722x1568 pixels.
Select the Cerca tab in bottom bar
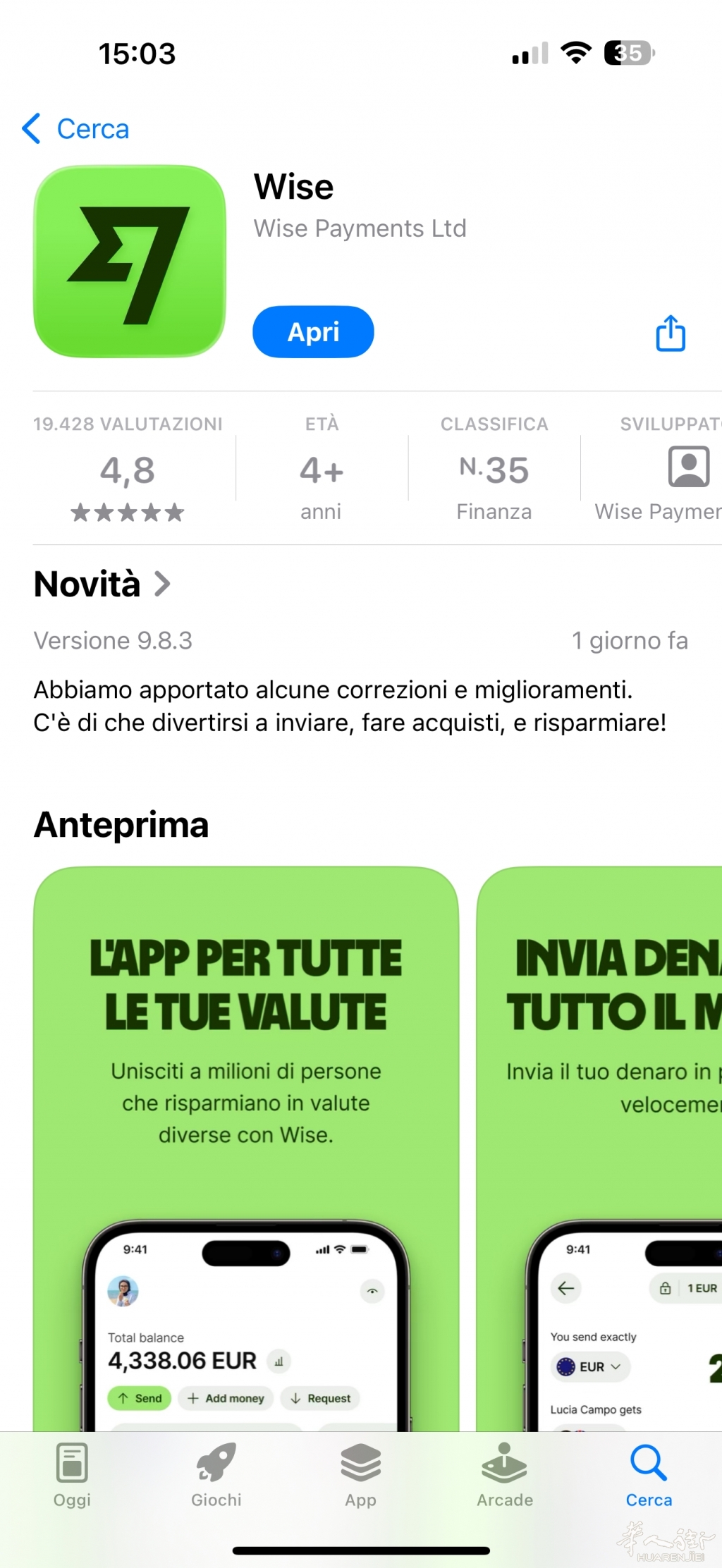(649, 1475)
